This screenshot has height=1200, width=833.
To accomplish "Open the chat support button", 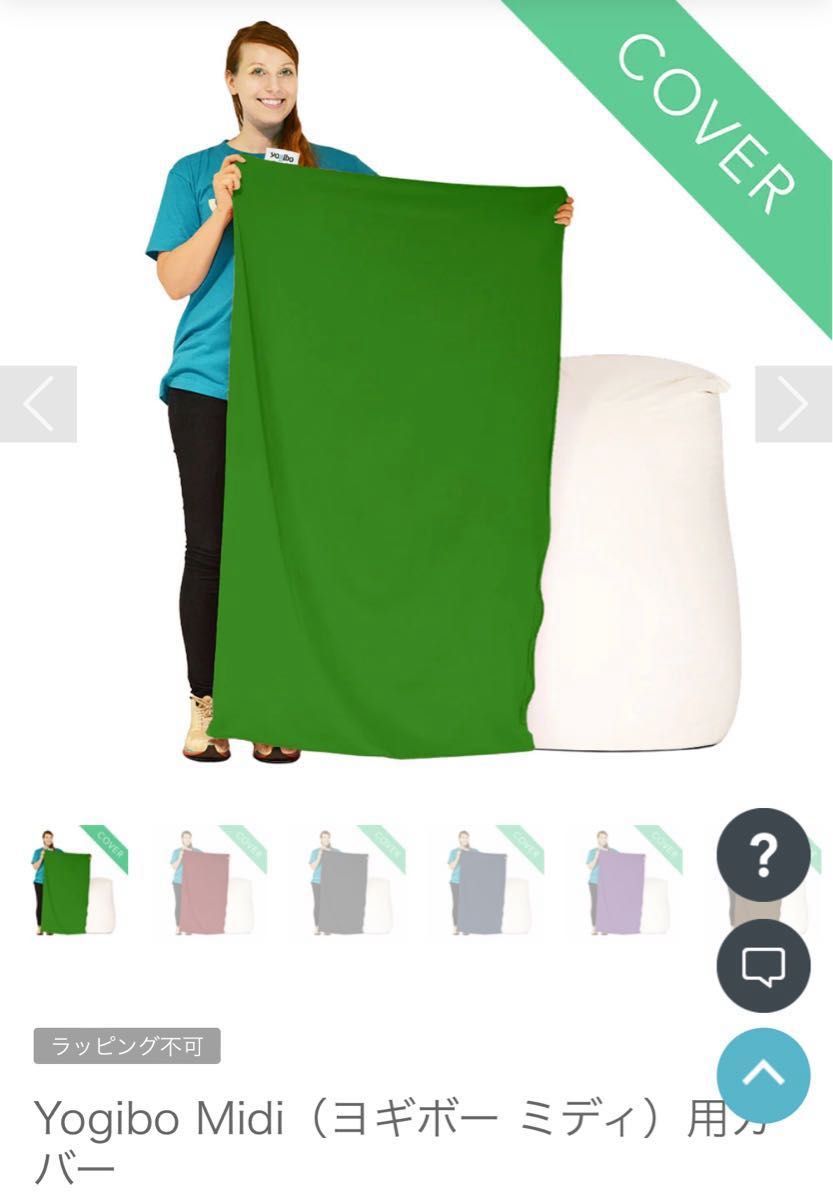I will [763, 965].
